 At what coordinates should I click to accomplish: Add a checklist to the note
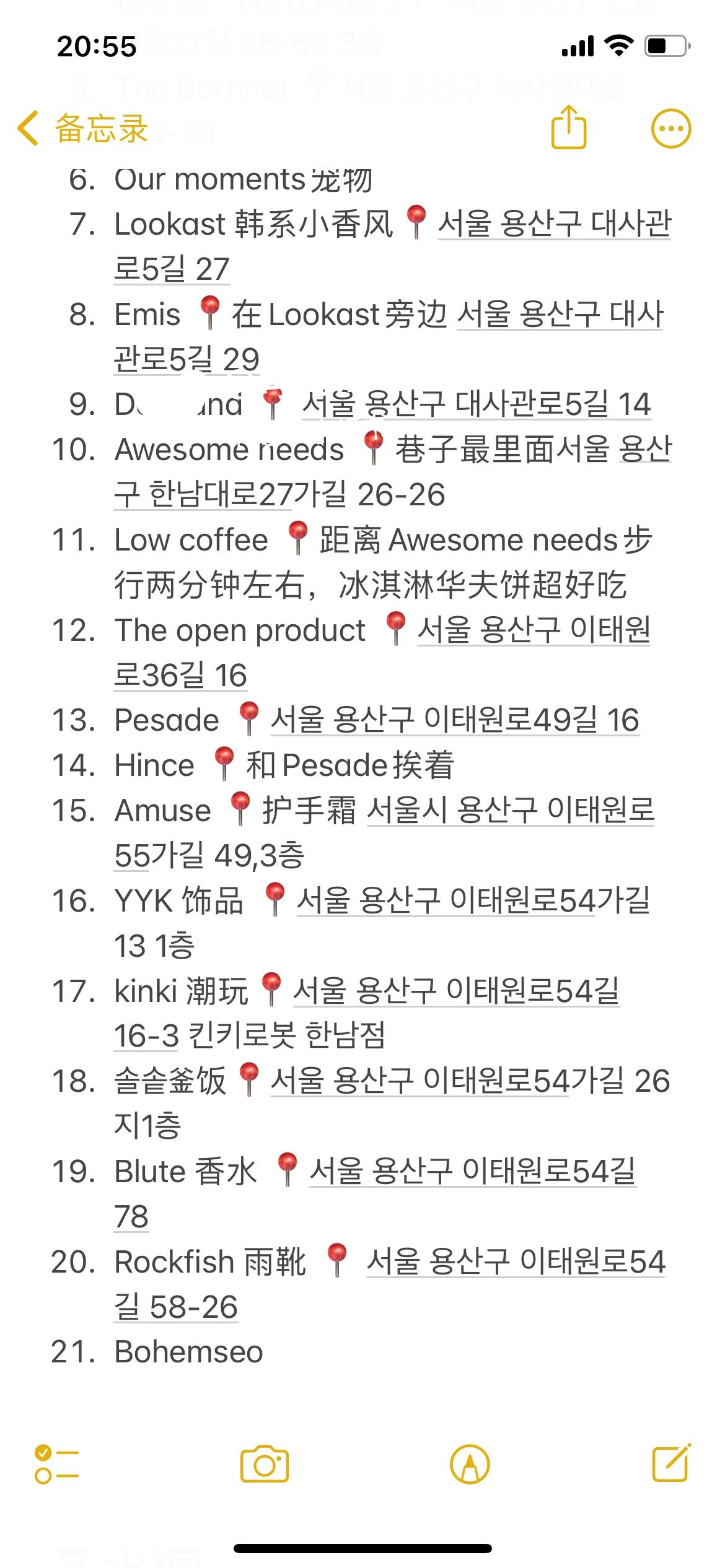coord(57,1464)
